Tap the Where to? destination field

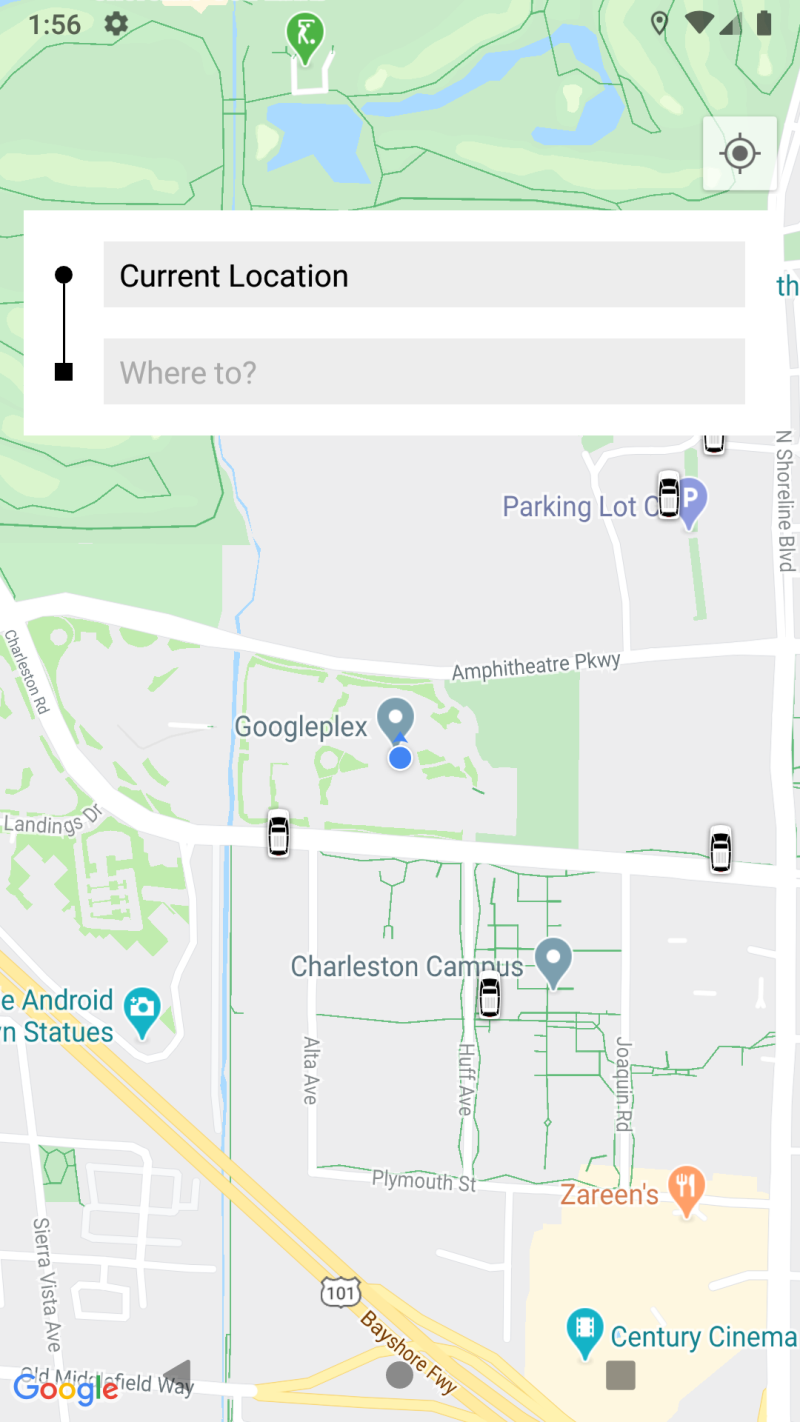[424, 371]
